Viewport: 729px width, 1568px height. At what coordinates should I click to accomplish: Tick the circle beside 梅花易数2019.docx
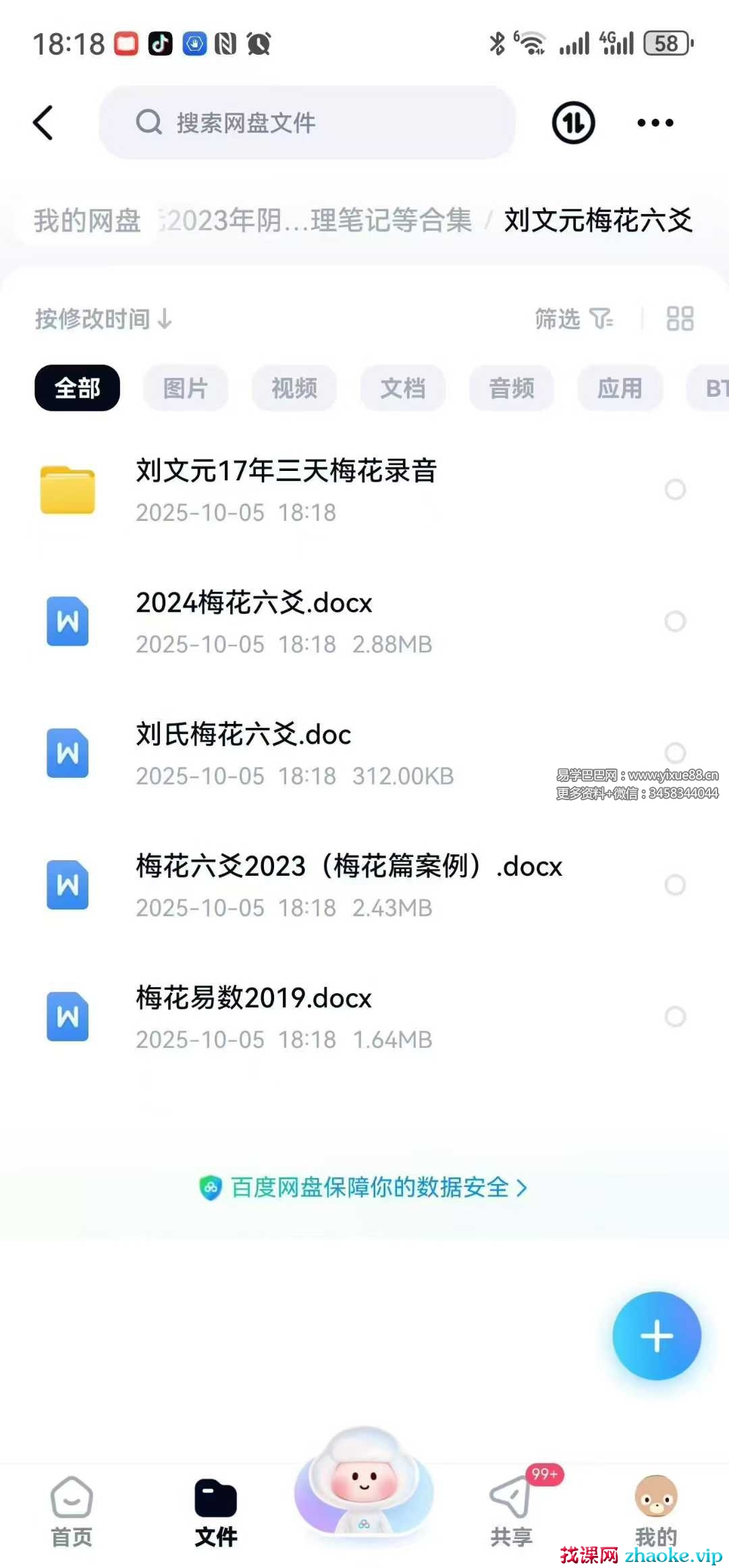tap(675, 1016)
